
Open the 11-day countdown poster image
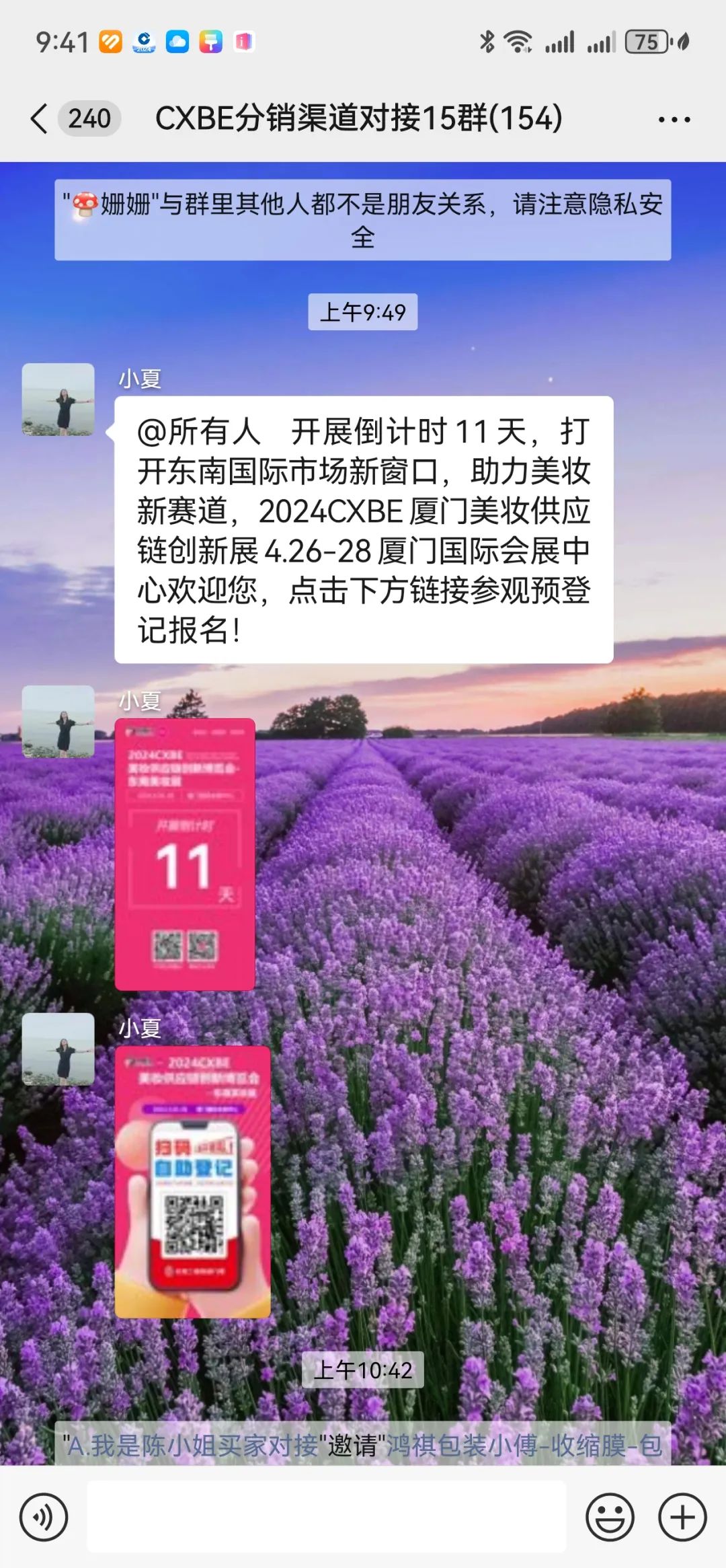185,854
